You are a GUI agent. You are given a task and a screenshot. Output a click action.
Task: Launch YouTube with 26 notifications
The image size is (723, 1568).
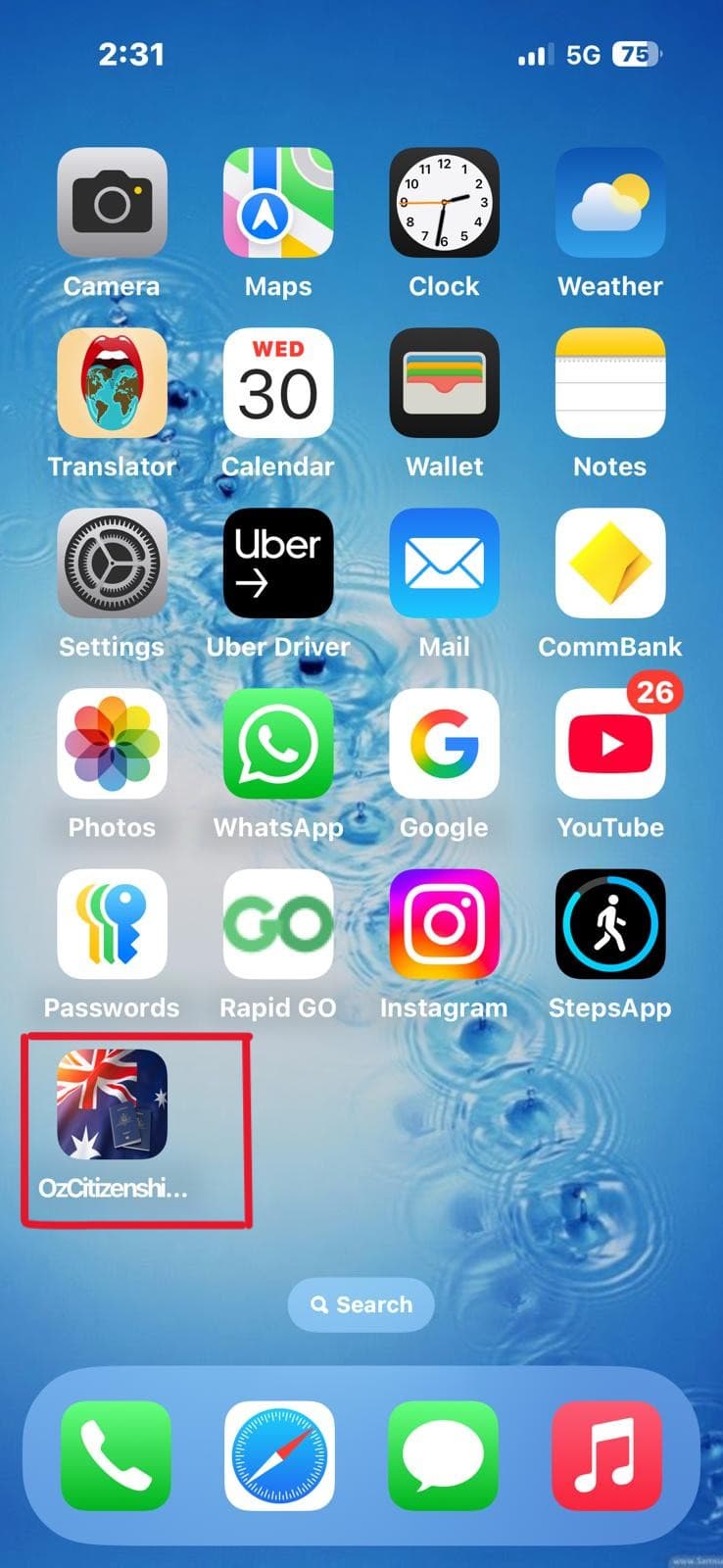pos(609,744)
